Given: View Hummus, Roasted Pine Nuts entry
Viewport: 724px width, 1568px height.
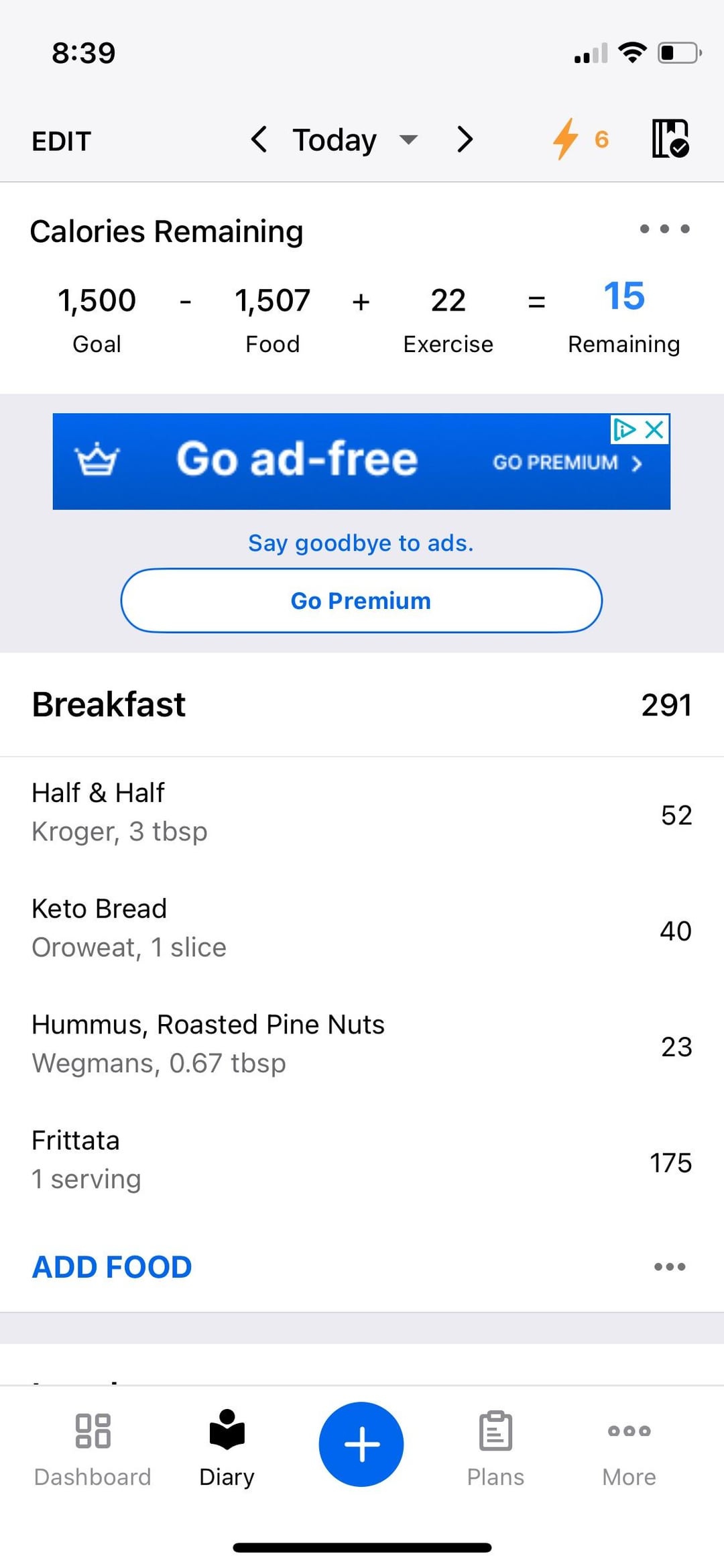Looking at the screenshot, I should [362, 1044].
